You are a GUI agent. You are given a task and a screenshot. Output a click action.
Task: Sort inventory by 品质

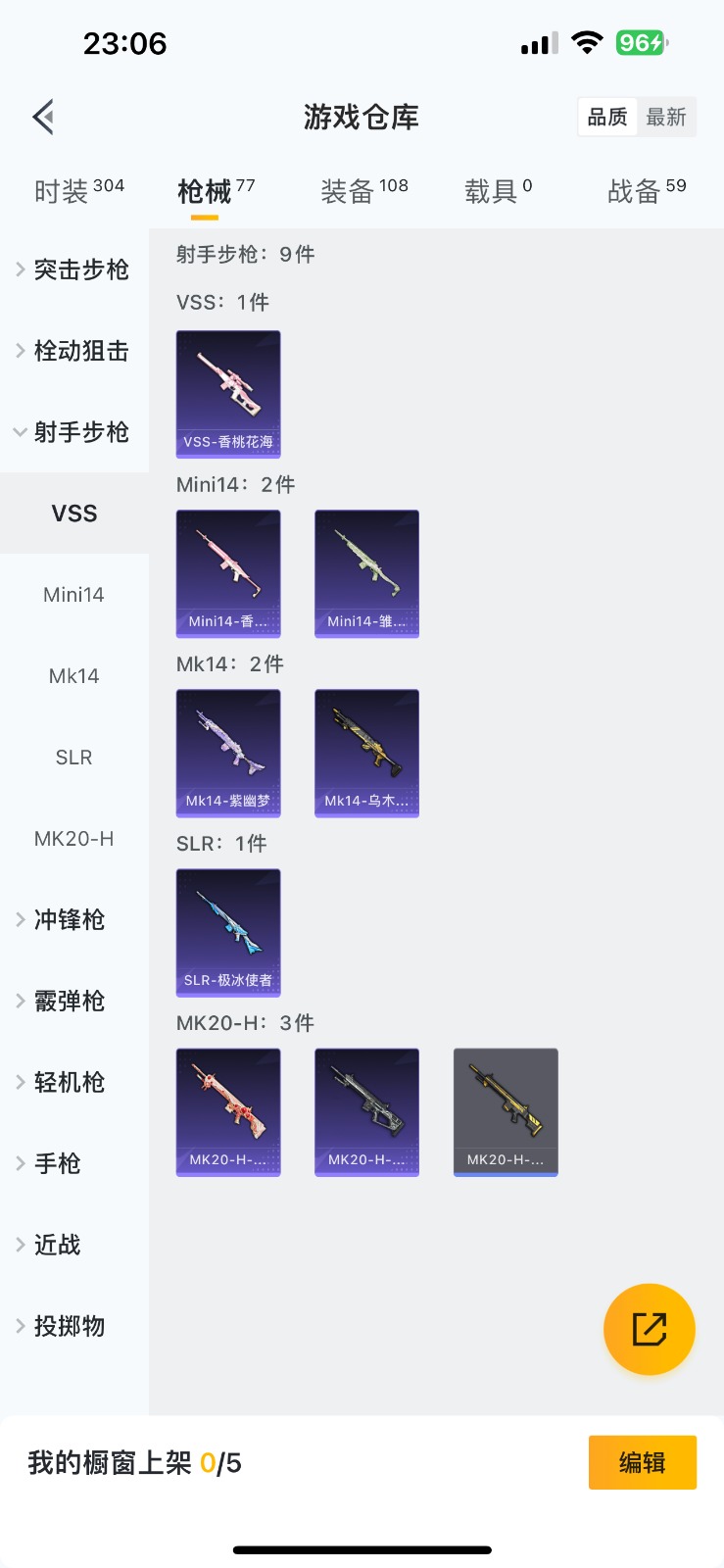pos(607,118)
